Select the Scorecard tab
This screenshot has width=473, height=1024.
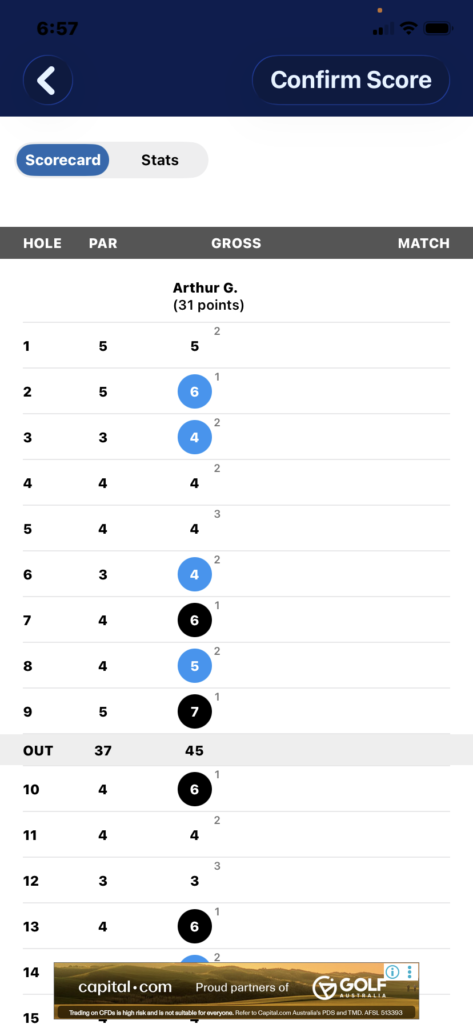(63, 160)
